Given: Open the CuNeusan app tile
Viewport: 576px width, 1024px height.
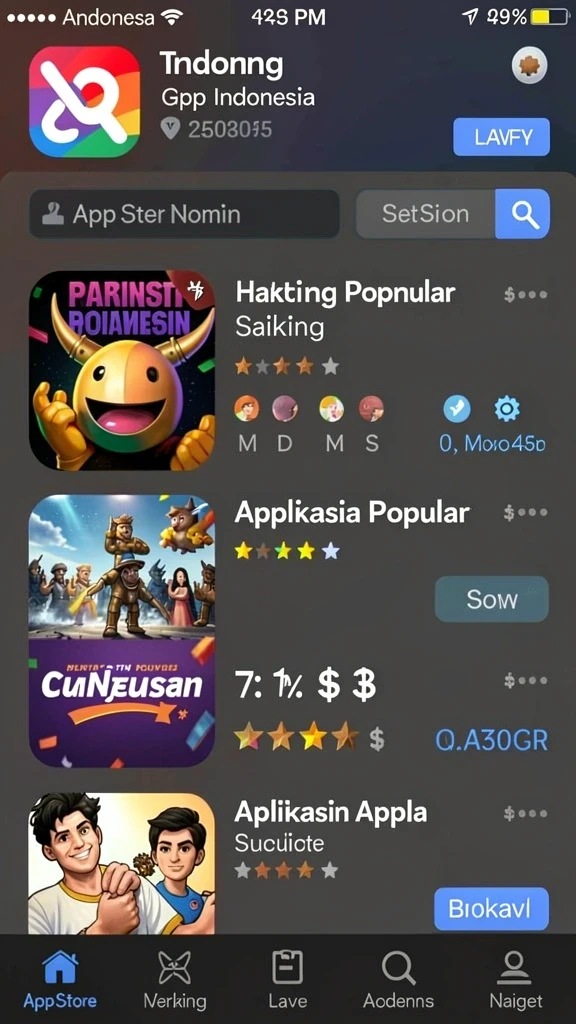Looking at the screenshot, I should [x=122, y=703].
